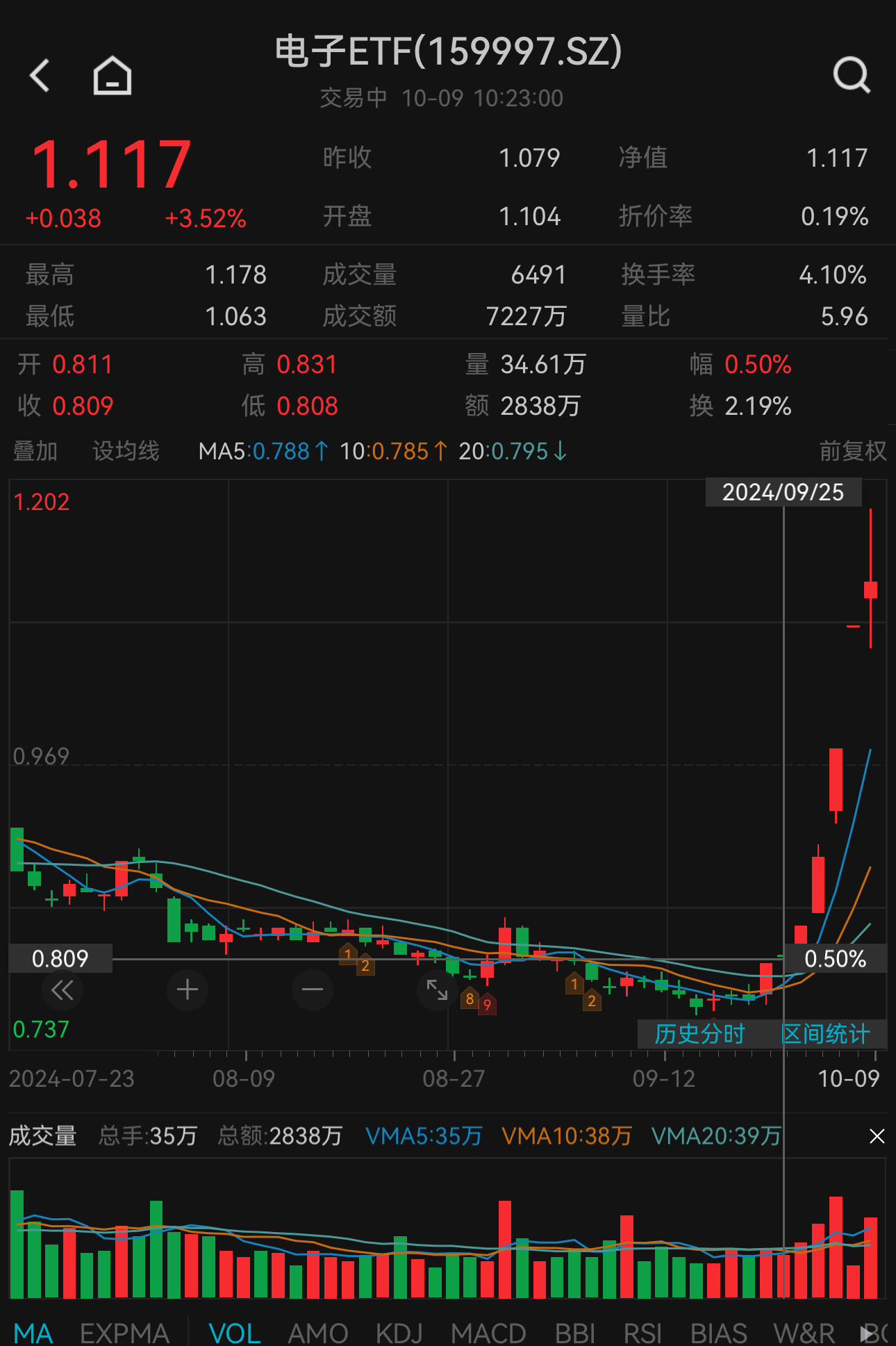Enable 设均线 moving average settings
This screenshot has width=896, height=1346.
125,451
